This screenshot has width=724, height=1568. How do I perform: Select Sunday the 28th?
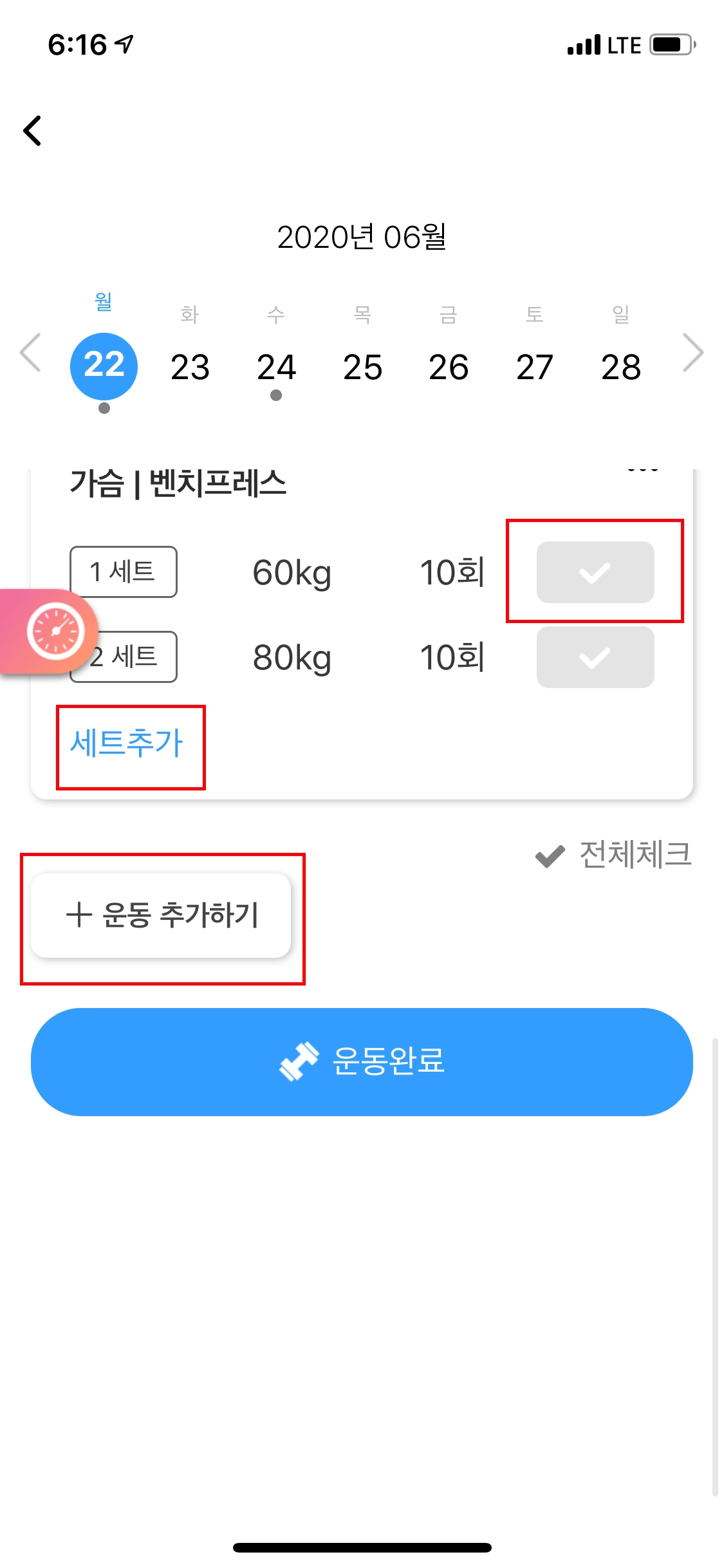pos(620,367)
